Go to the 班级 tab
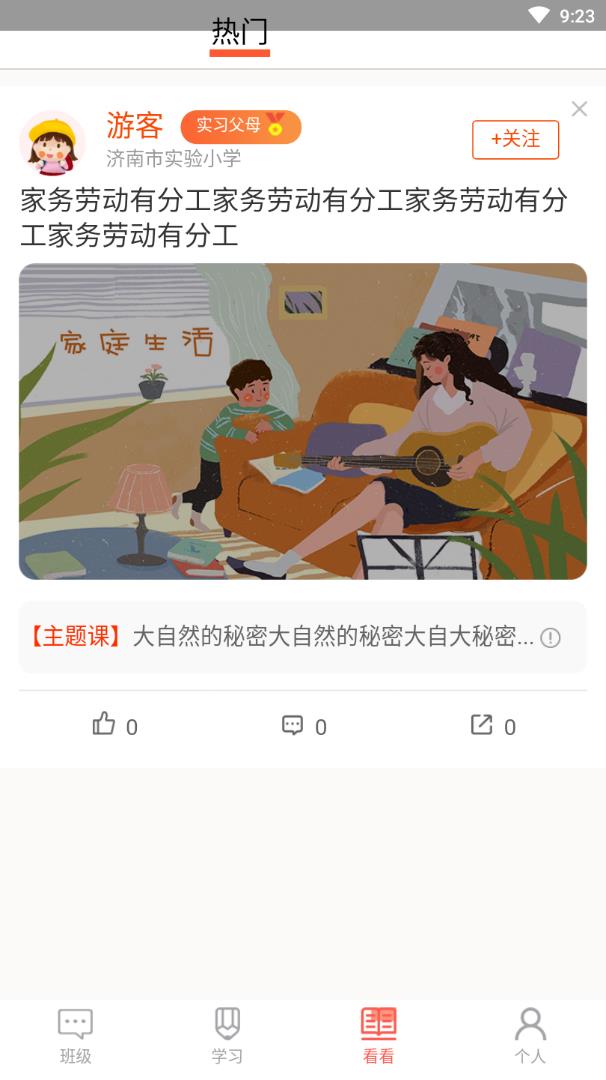Screen dimensions: 606x1080 click(76, 1036)
